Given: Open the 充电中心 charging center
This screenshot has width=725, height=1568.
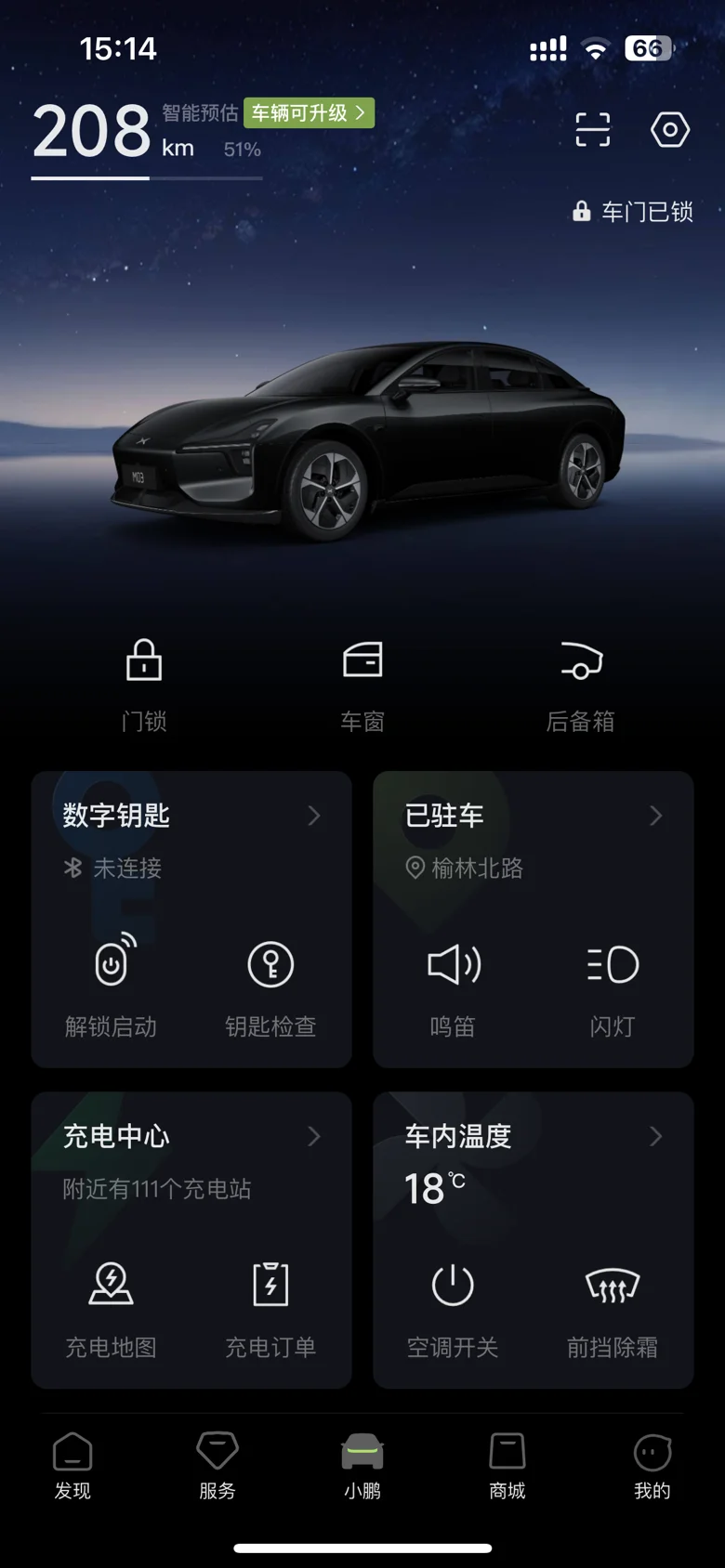Looking at the screenshot, I should [313, 1136].
